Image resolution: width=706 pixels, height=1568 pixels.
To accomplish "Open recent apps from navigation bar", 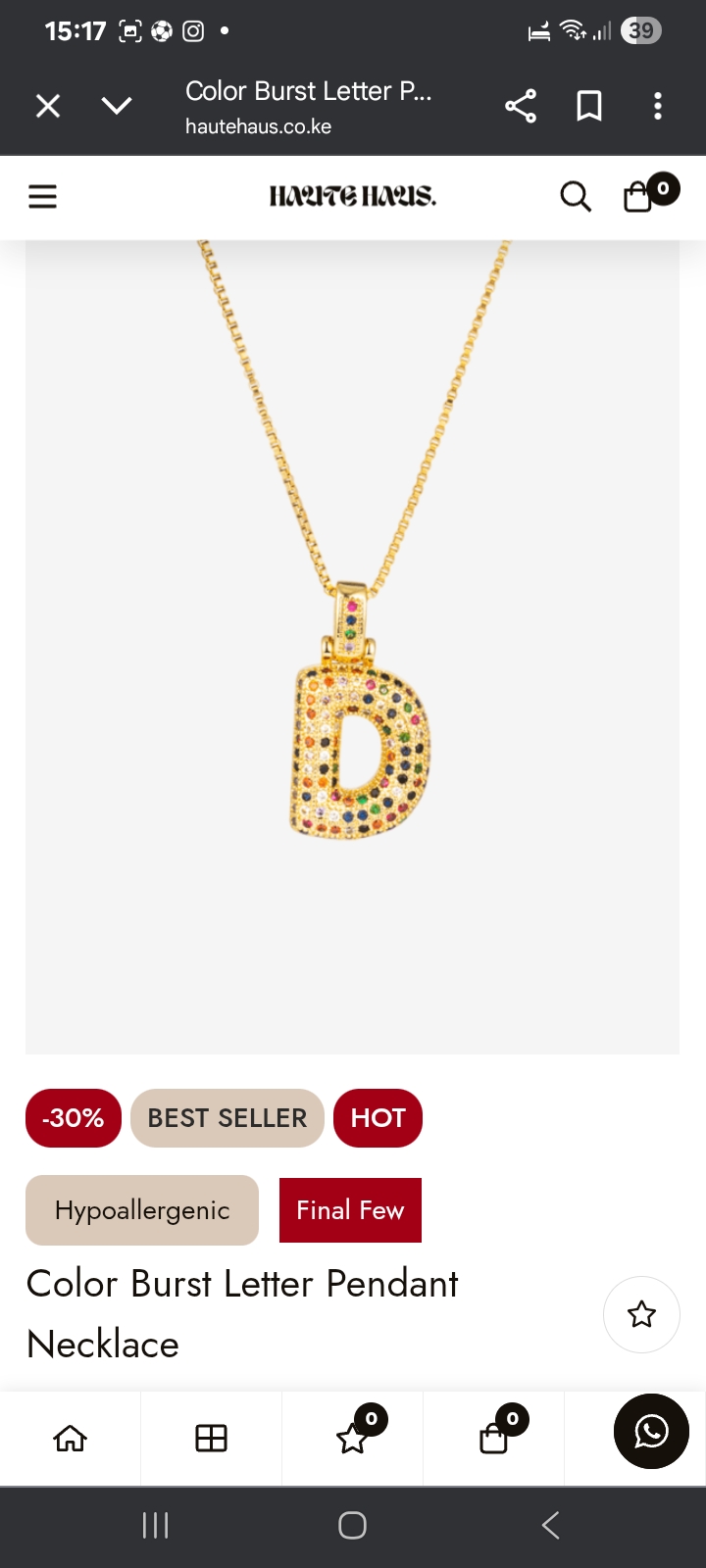I will coord(155,1525).
